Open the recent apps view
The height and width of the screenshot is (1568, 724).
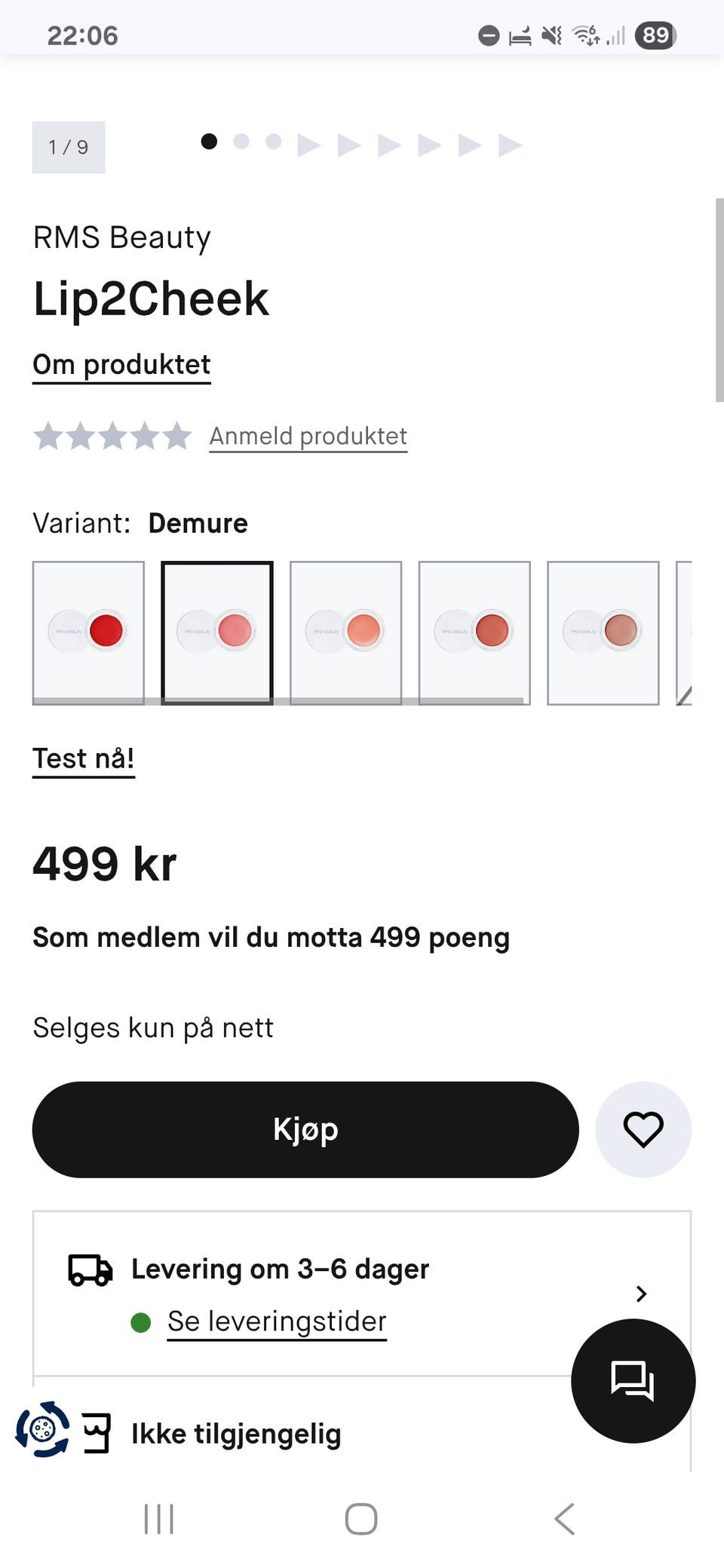[159, 1518]
